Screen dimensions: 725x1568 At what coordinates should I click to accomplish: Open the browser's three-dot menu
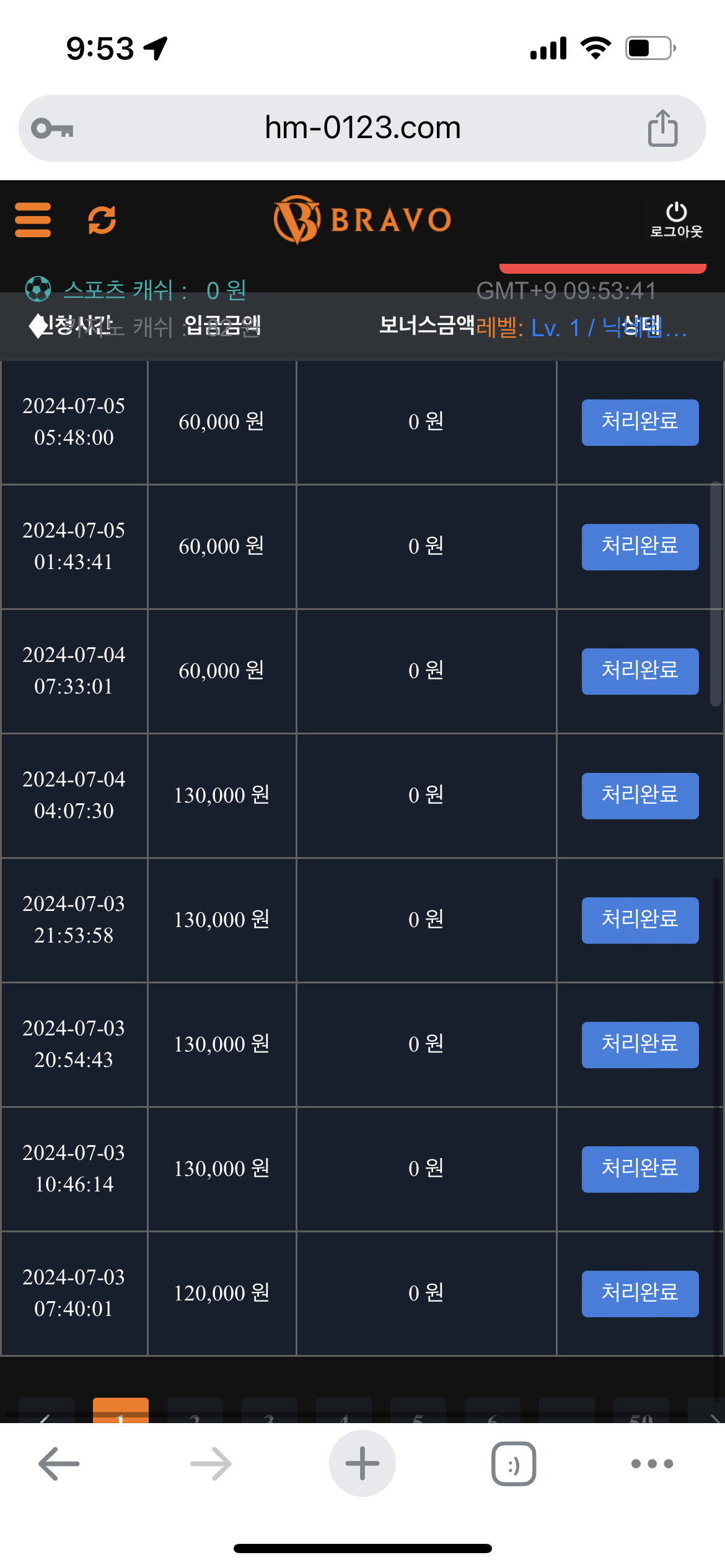652,1463
